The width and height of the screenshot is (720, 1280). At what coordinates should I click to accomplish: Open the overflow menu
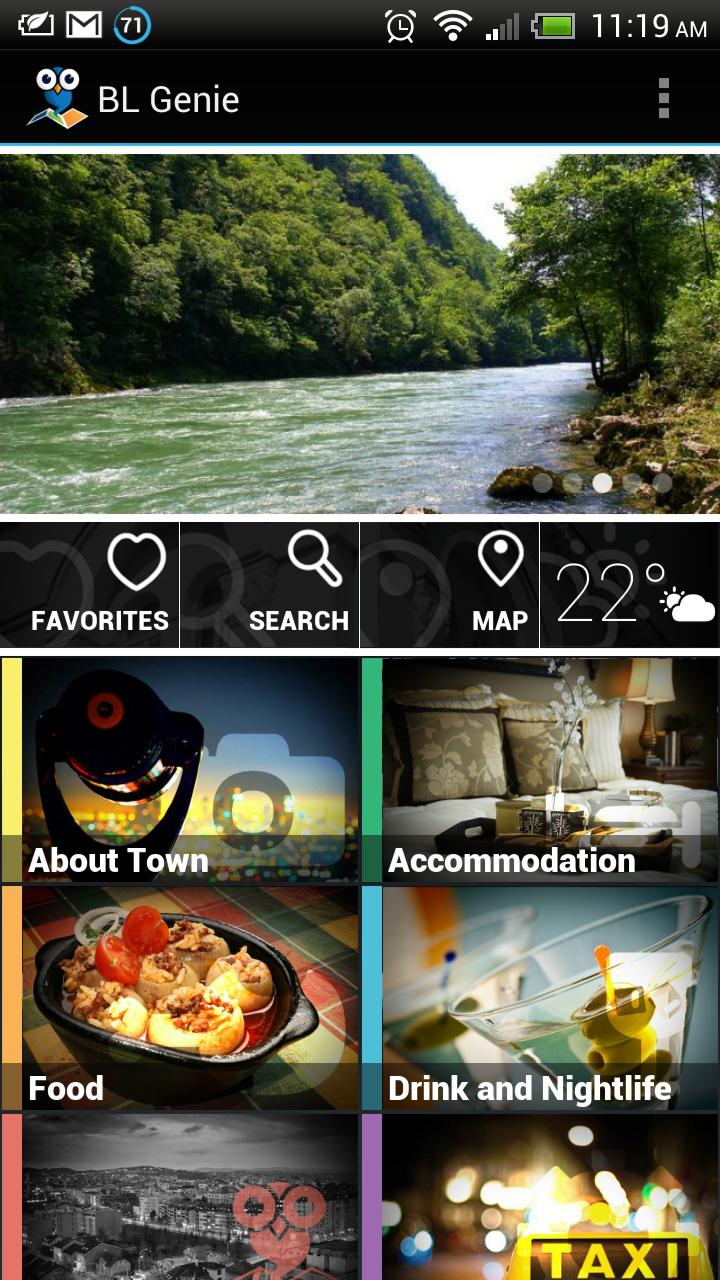pos(663,99)
